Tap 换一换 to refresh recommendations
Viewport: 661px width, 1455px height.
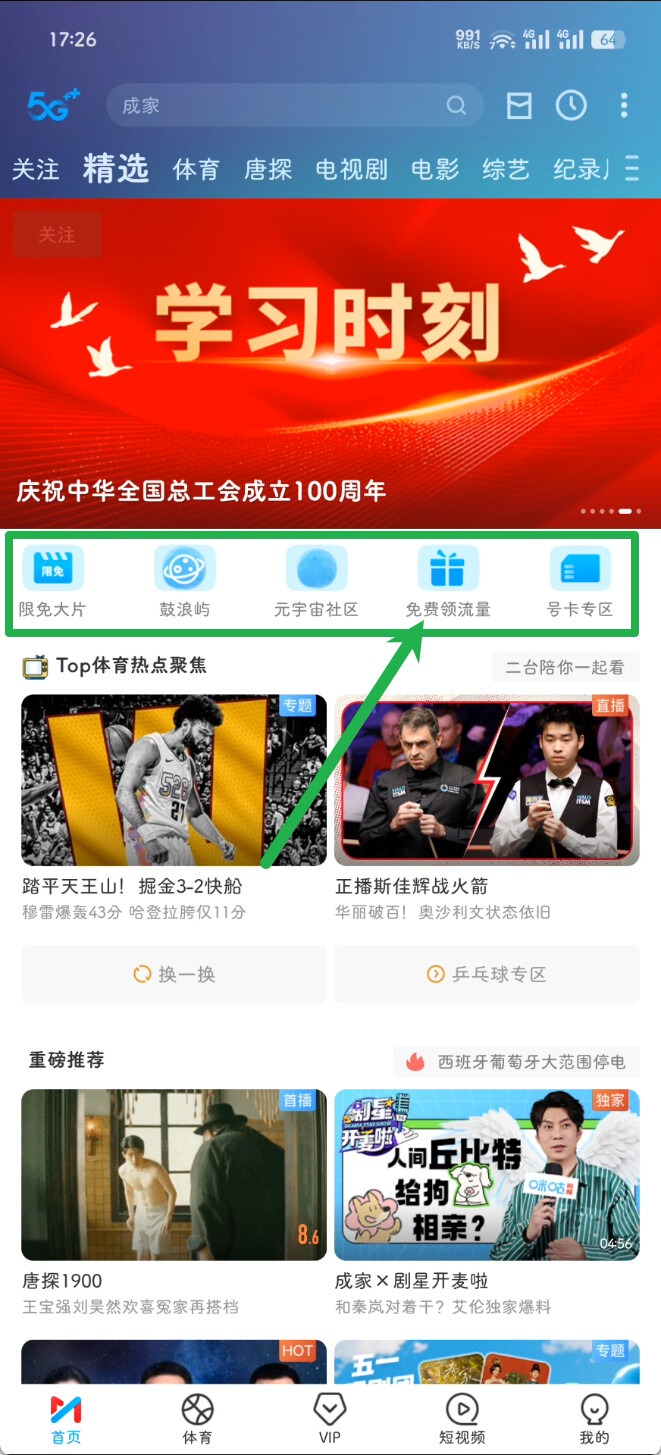pyautogui.click(x=174, y=974)
